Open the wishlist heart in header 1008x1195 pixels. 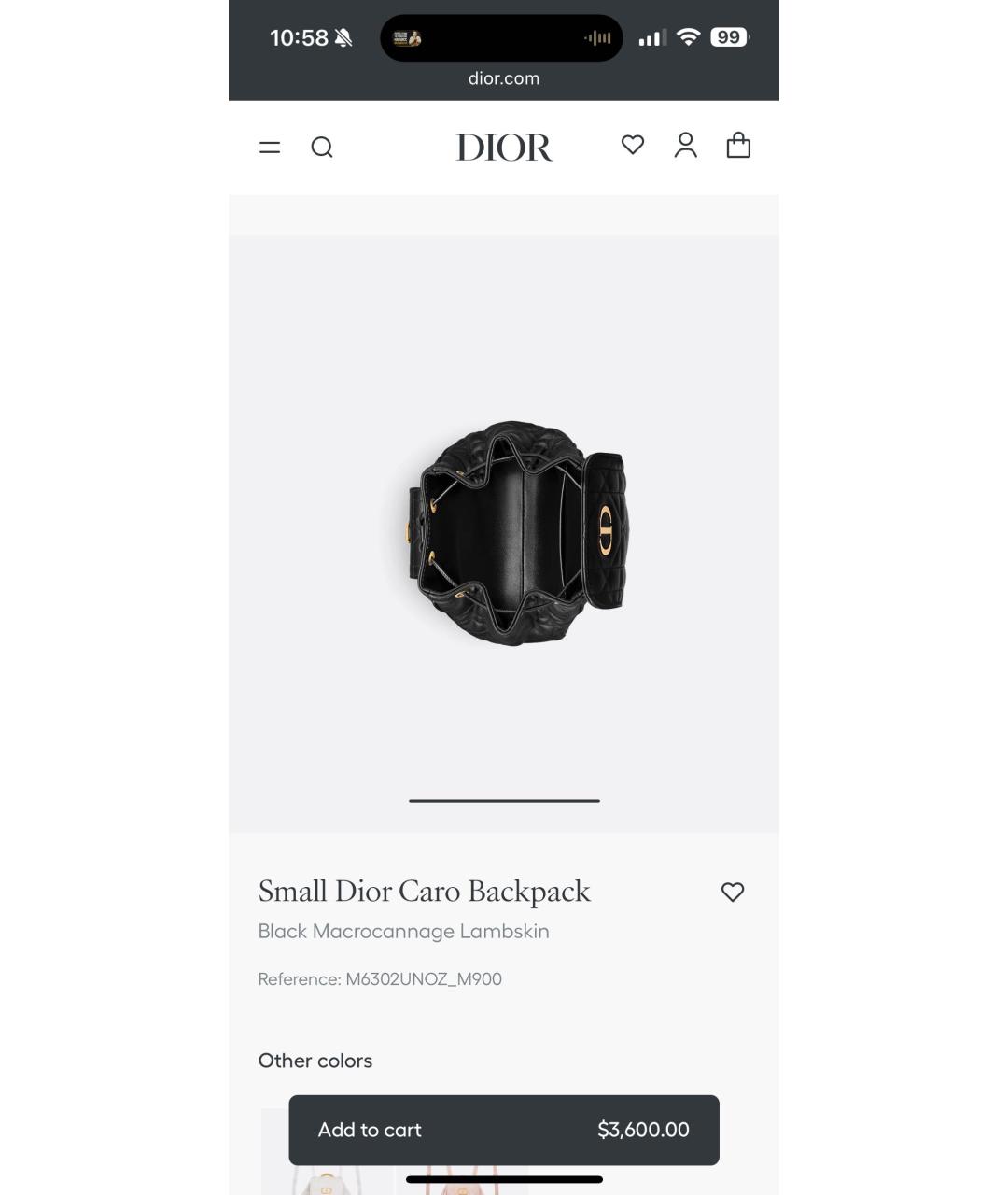tap(633, 145)
